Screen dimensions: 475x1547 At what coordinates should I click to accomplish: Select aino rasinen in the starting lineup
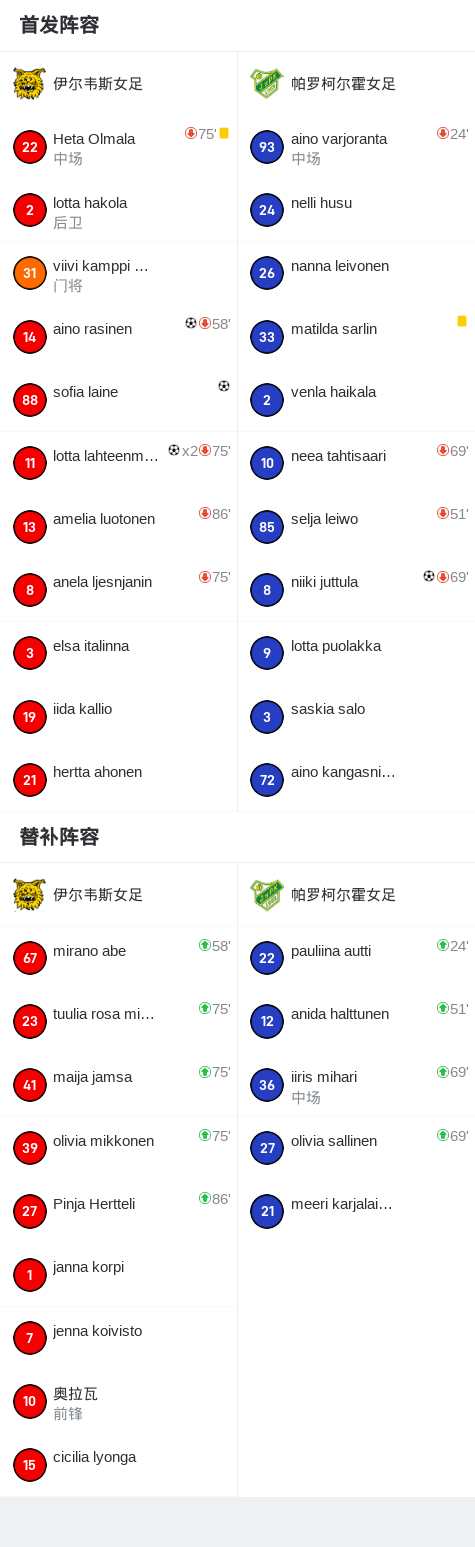(x=118, y=337)
